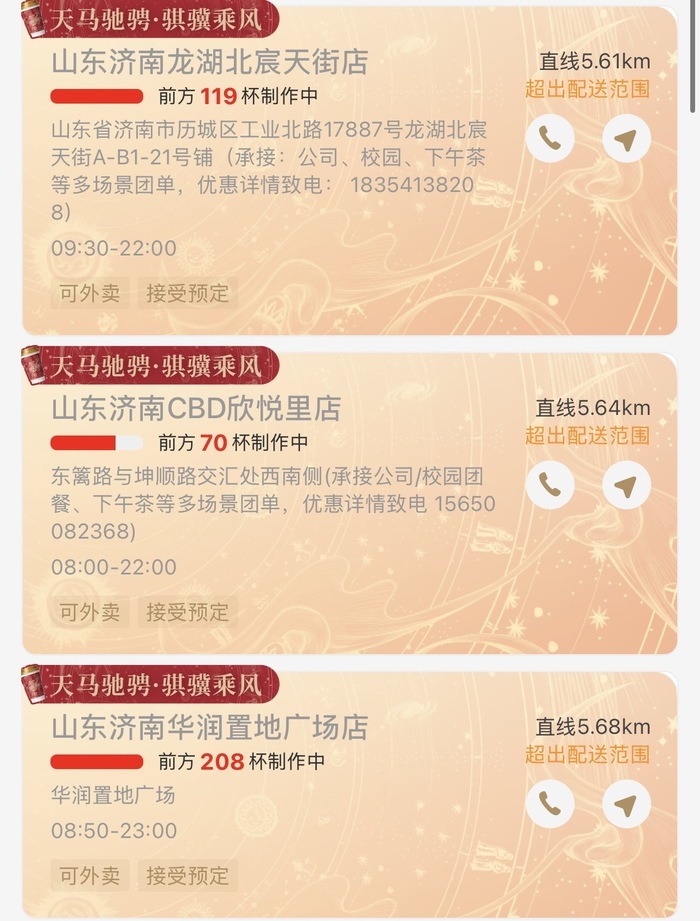Open navigation to 华润置地广场店

626,803
